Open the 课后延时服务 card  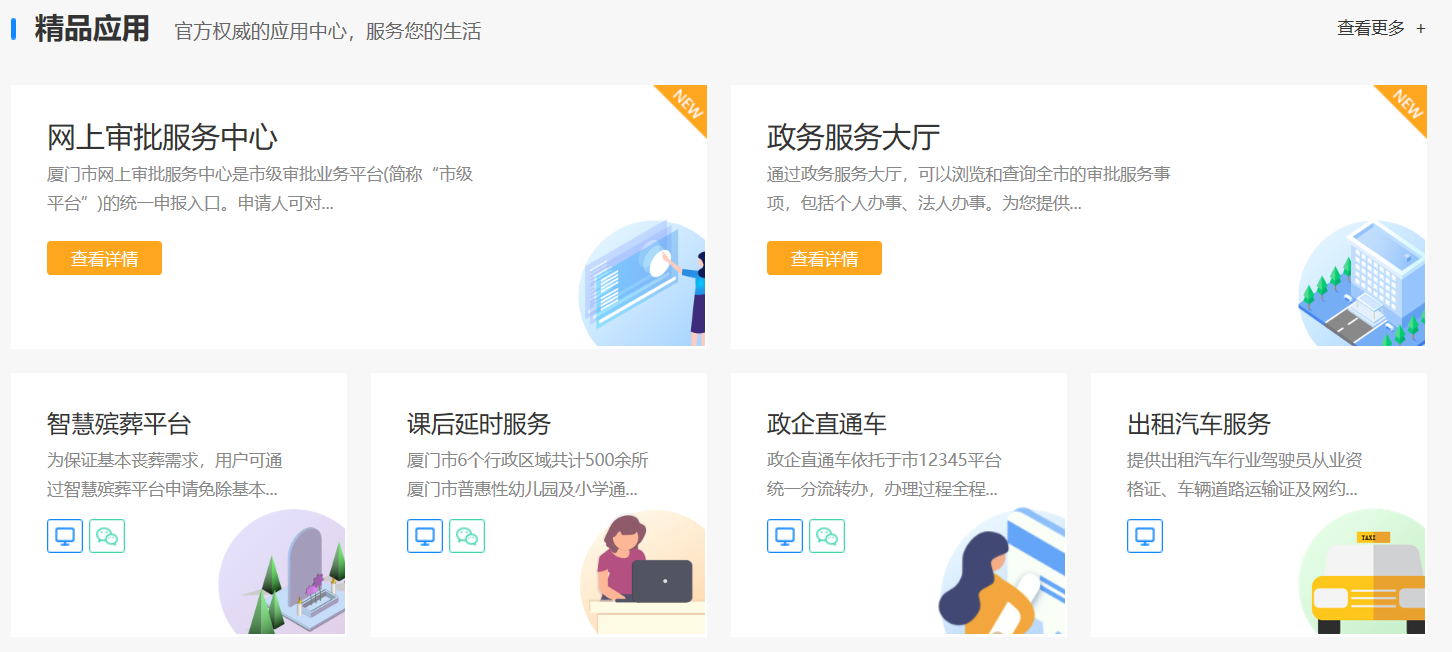tap(479, 424)
